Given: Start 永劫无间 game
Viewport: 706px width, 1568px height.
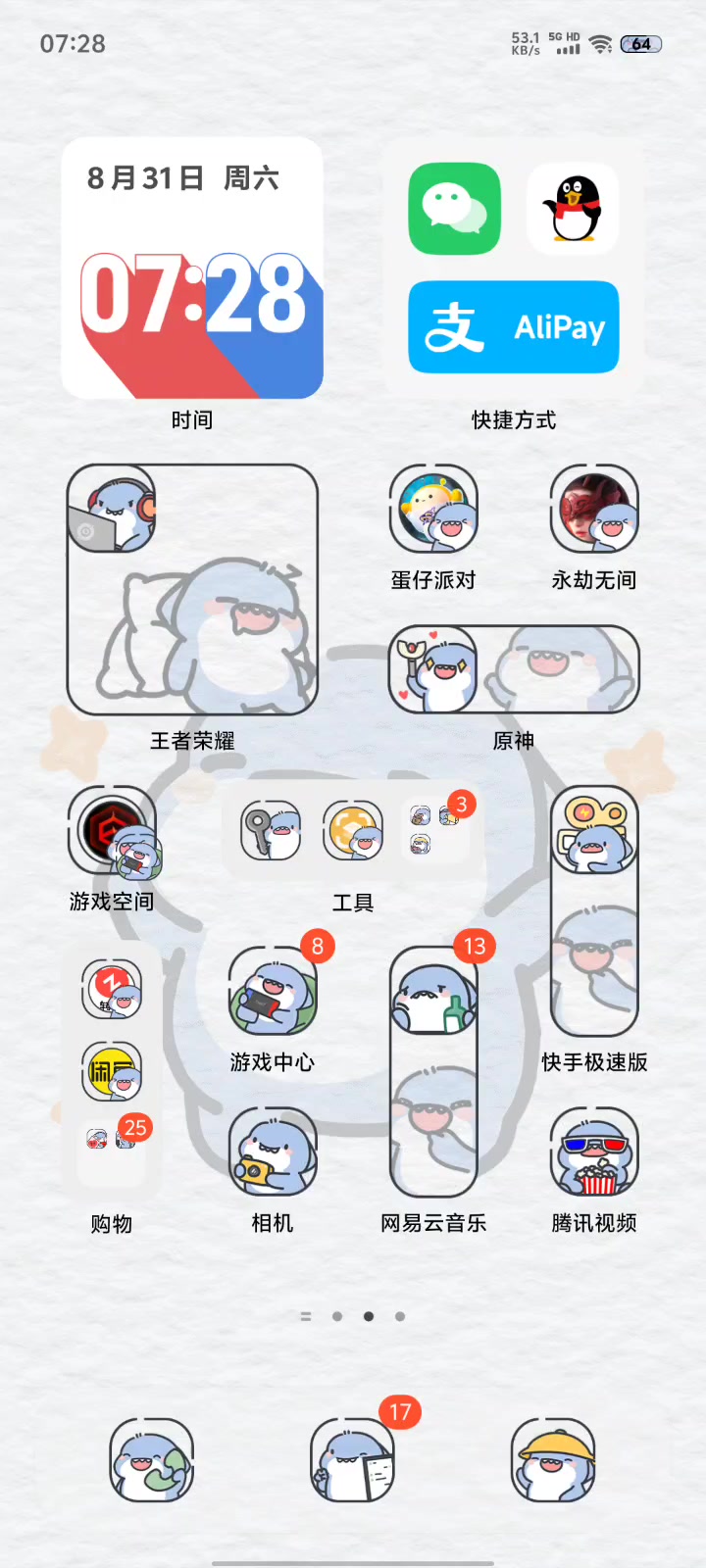Looking at the screenshot, I should pos(594,510).
